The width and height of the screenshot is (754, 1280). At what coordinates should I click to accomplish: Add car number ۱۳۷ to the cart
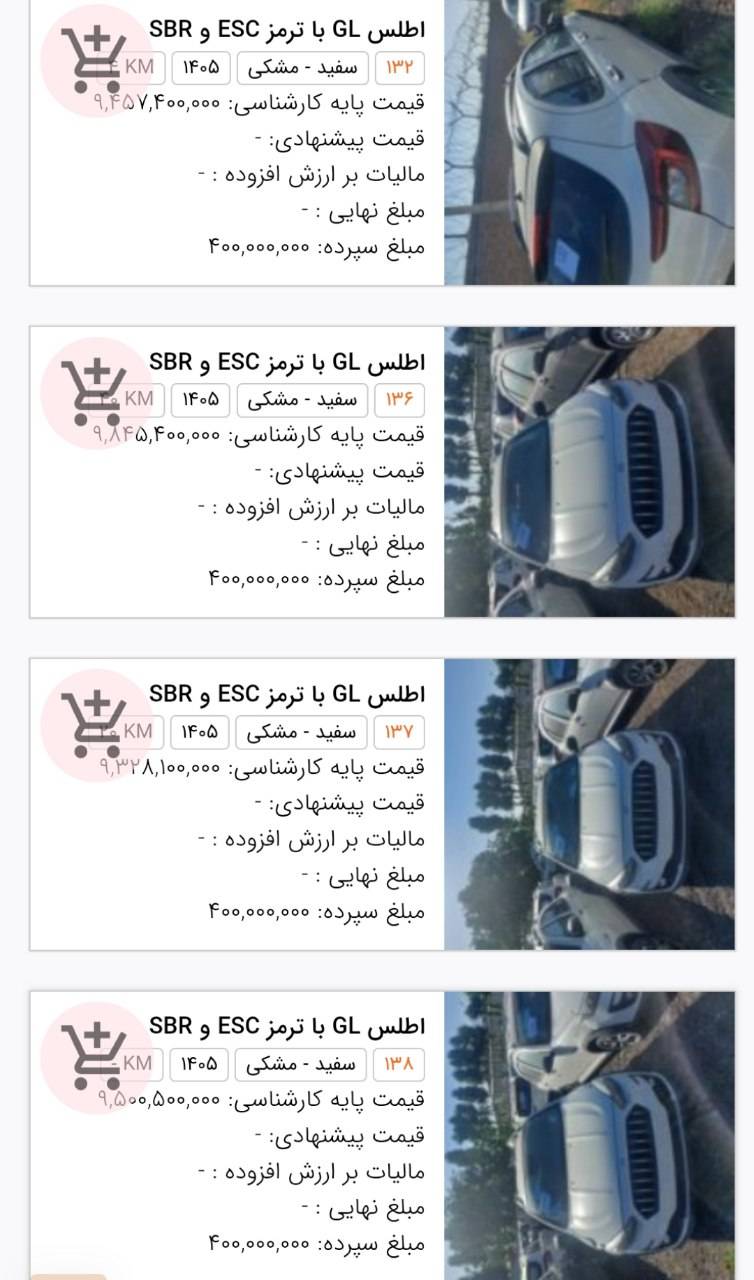96,724
